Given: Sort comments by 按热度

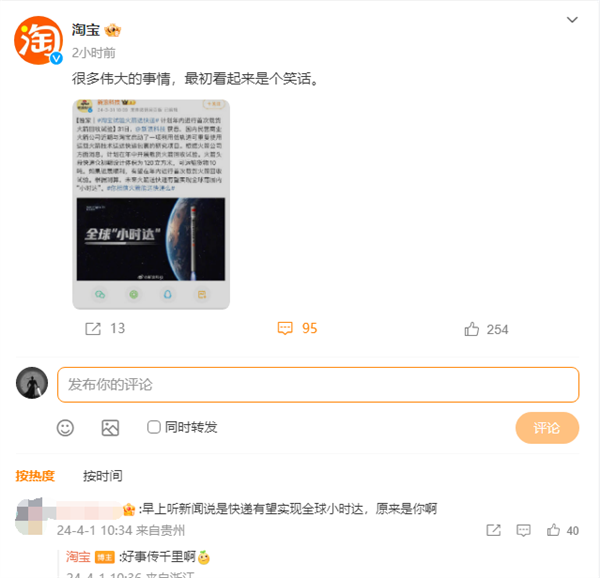Looking at the screenshot, I should tap(34, 476).
